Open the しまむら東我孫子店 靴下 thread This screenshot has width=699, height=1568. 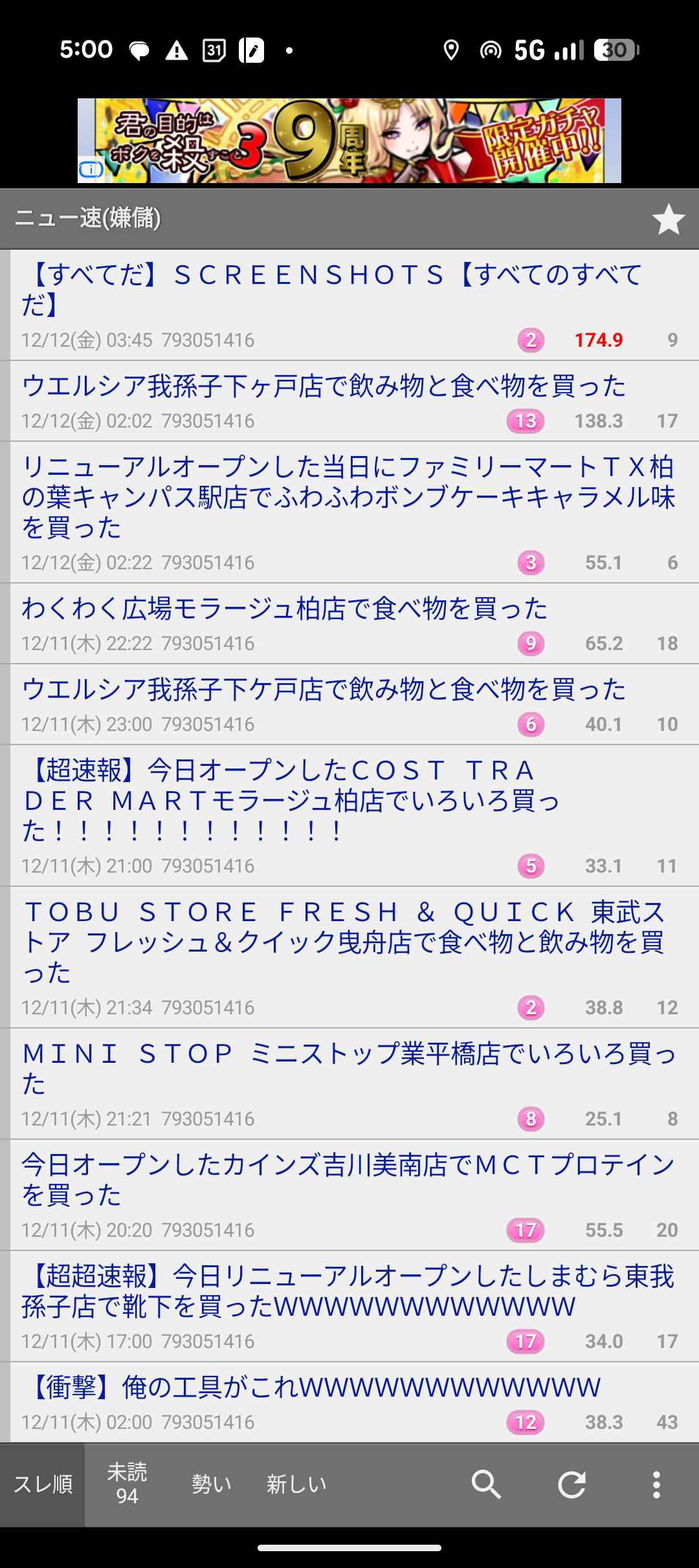[348, 1291]
